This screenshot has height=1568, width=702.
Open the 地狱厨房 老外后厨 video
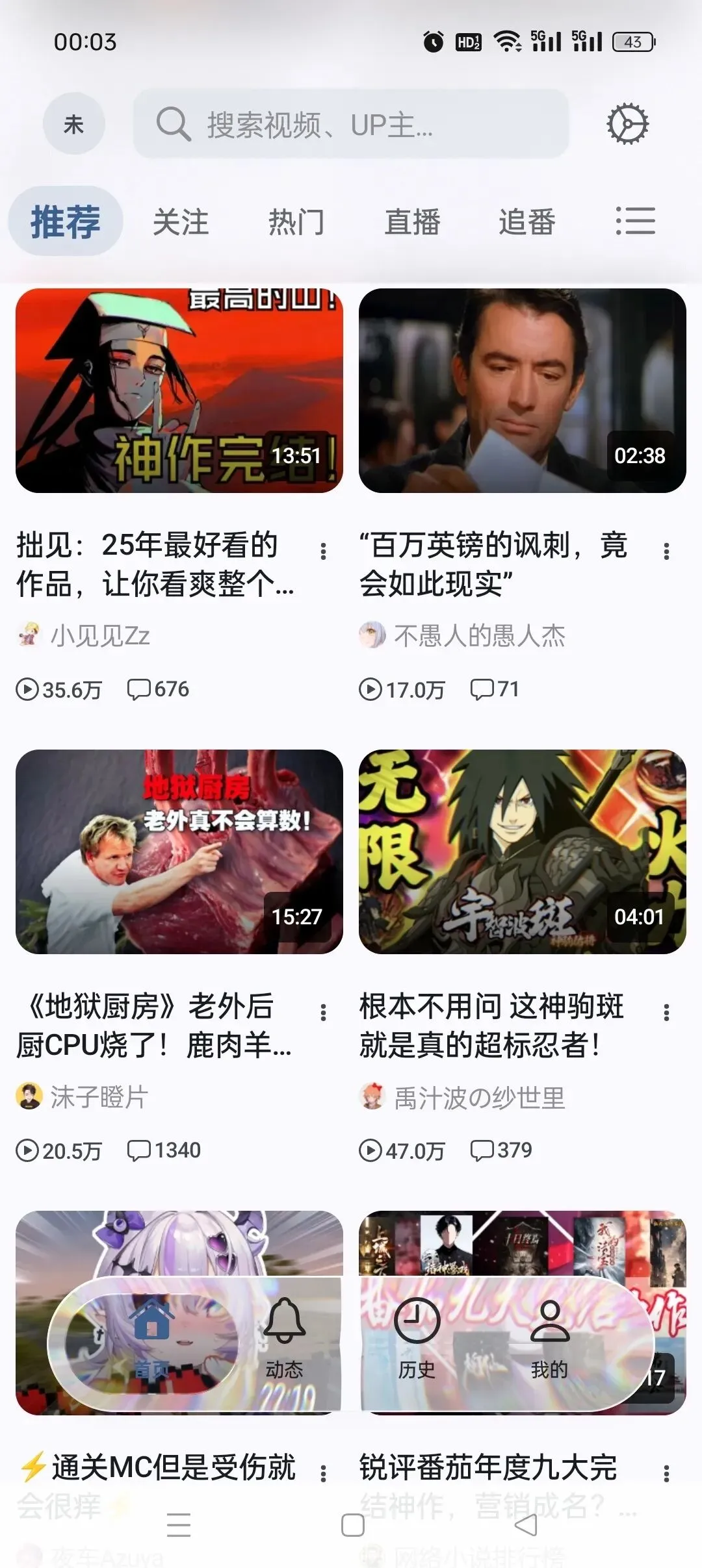pos(179,852)
